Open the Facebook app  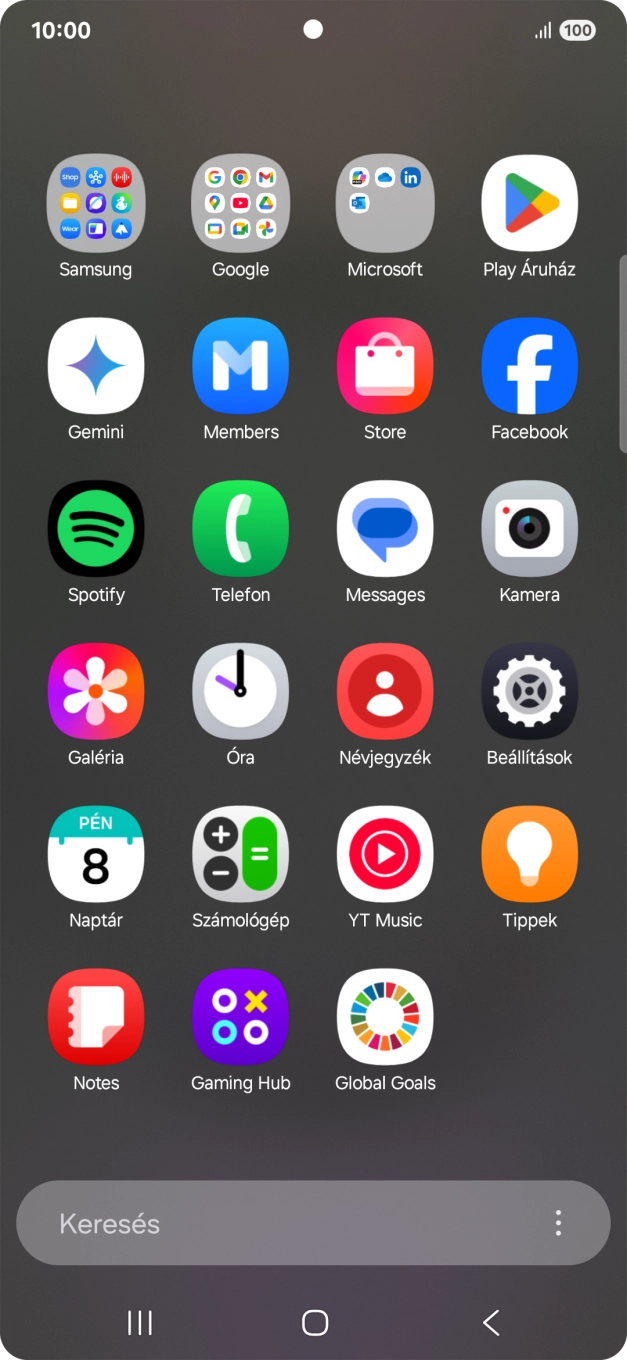[x=529, y=366]
